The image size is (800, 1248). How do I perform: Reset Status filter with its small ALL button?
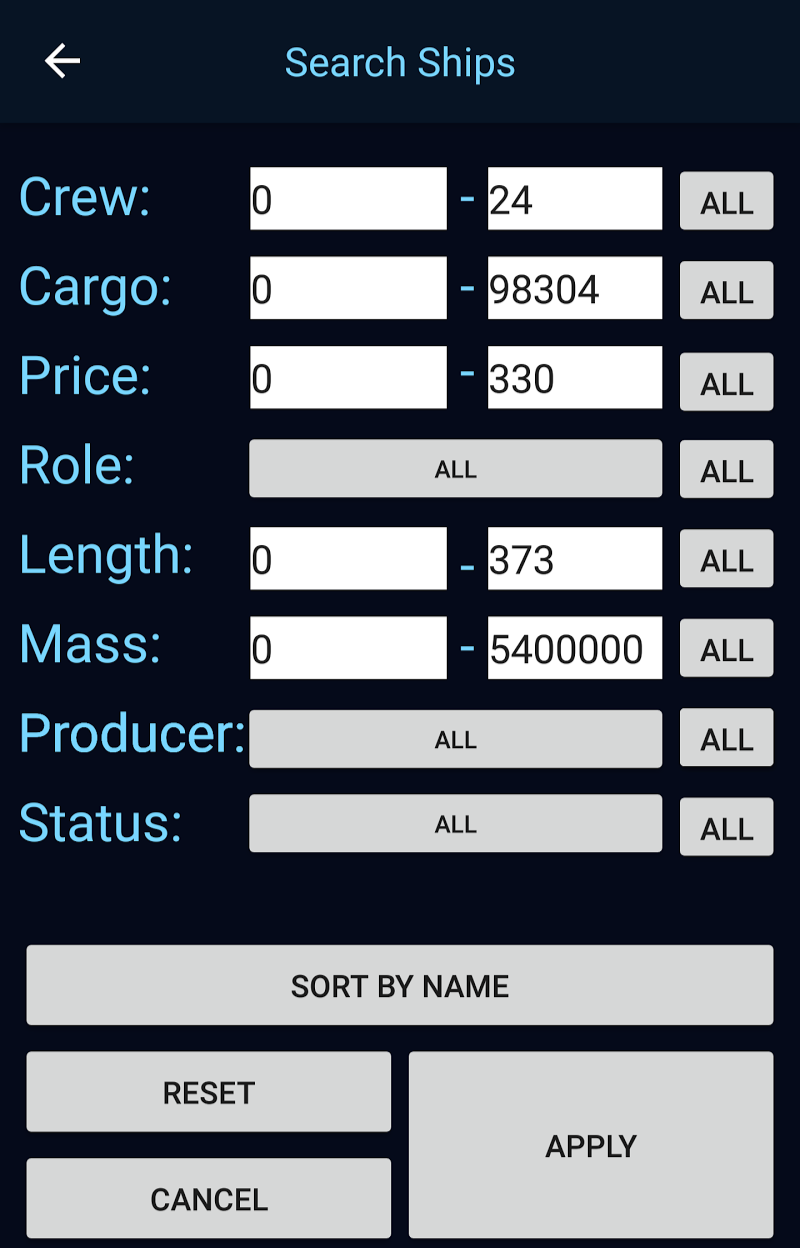726,827
